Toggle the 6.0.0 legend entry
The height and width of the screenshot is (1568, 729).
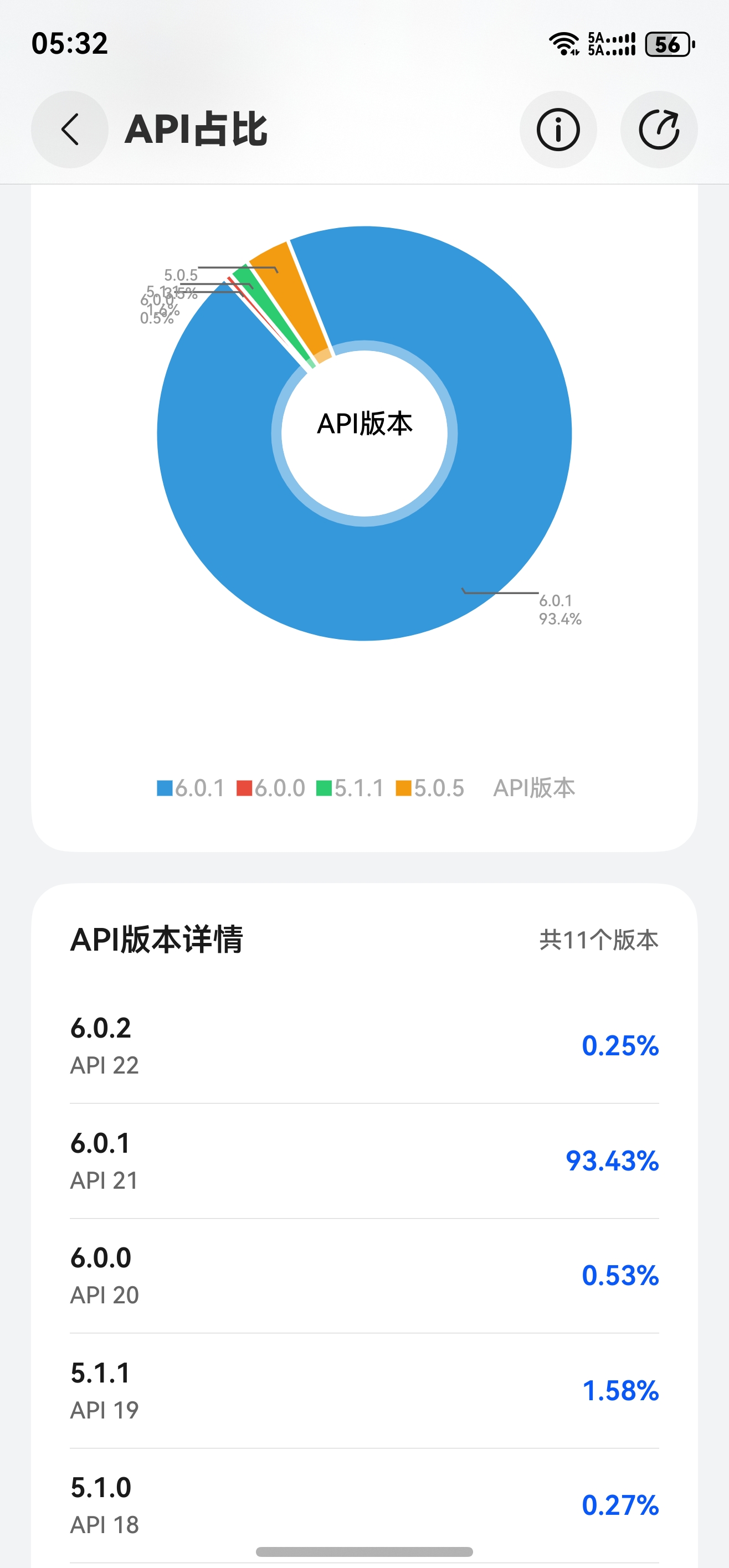coord(270,788)
